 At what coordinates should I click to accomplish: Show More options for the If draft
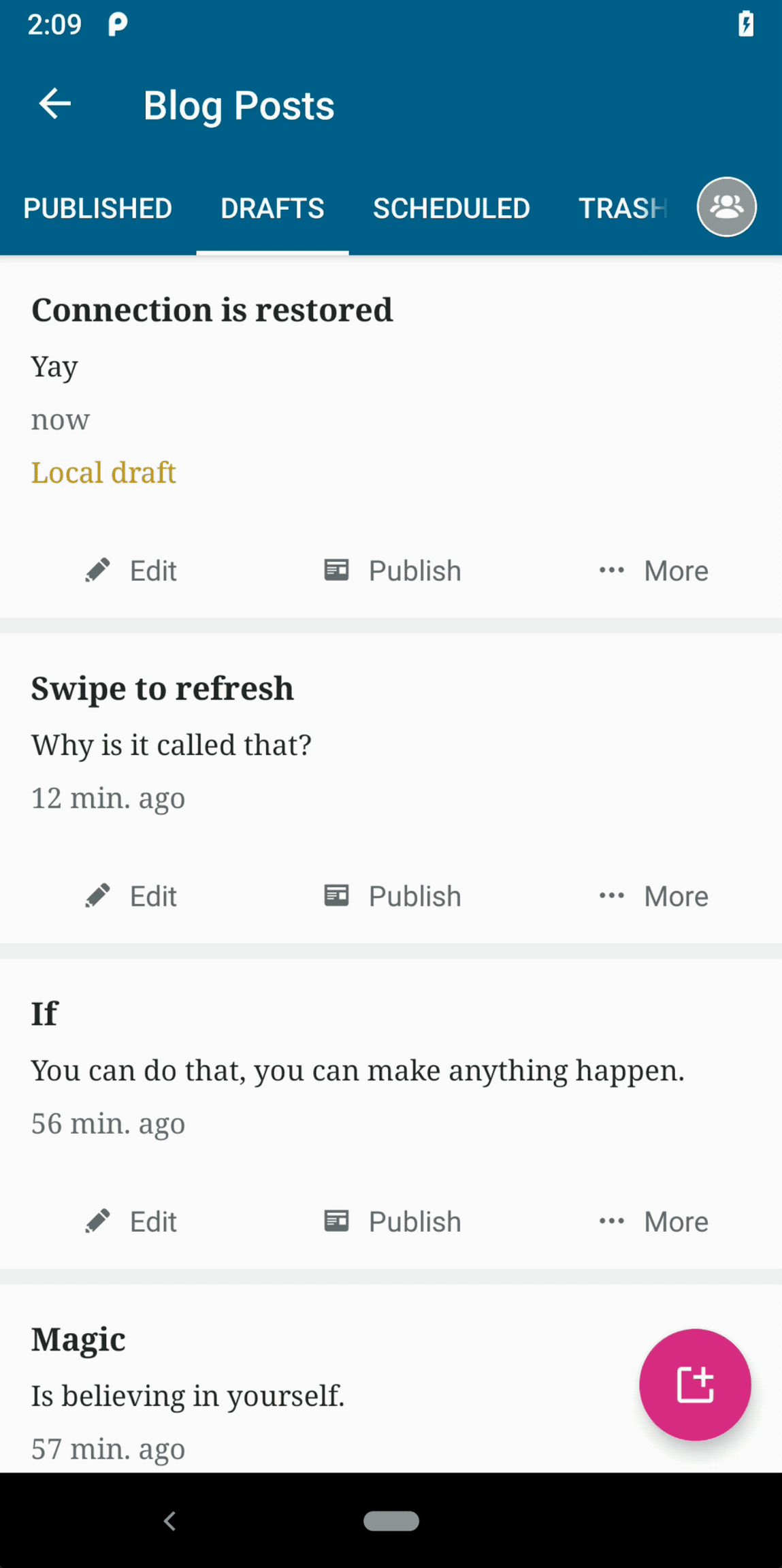[653, 1221]
